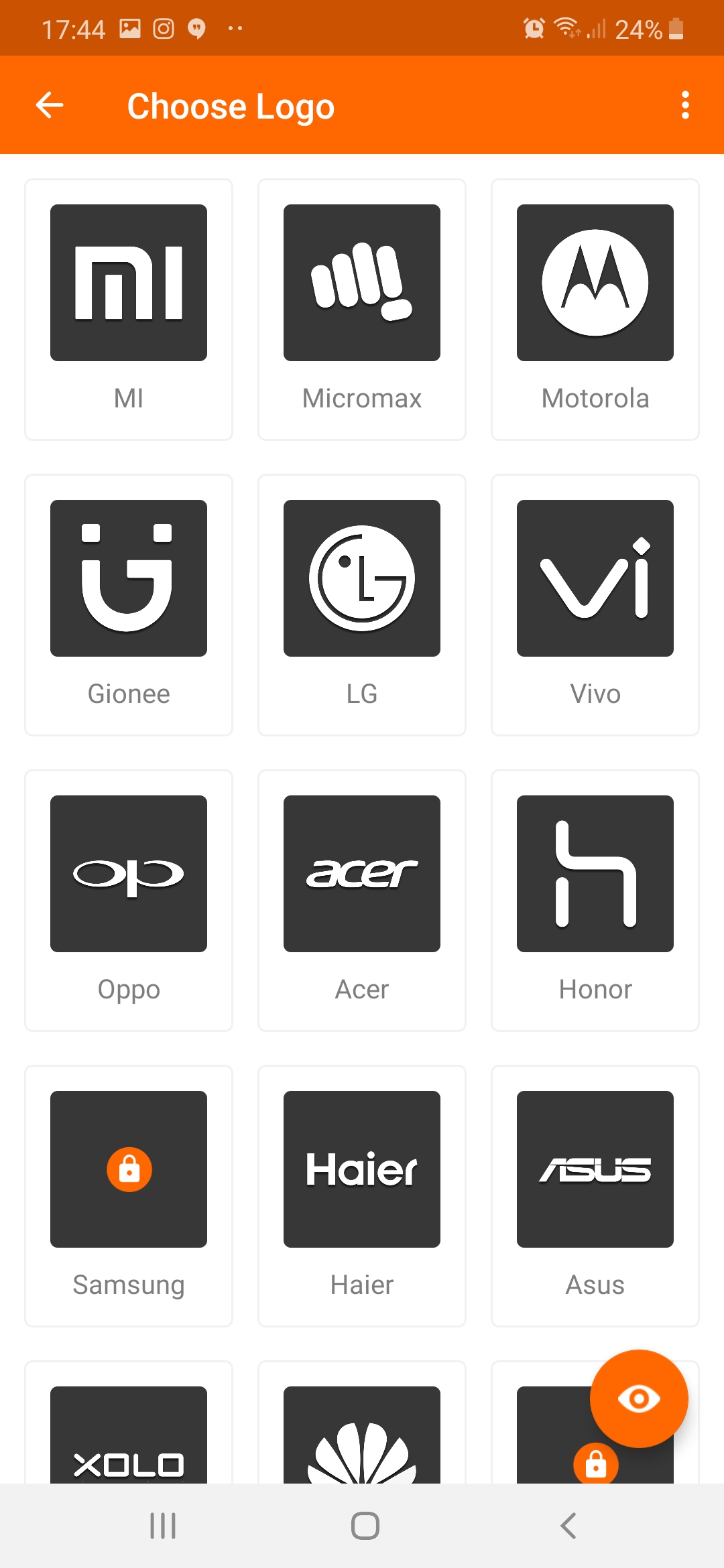Image resolution: width=724 pixels, height=1568 pixels.
Task: Go back using the header arrow
Action: click(50, 105)
